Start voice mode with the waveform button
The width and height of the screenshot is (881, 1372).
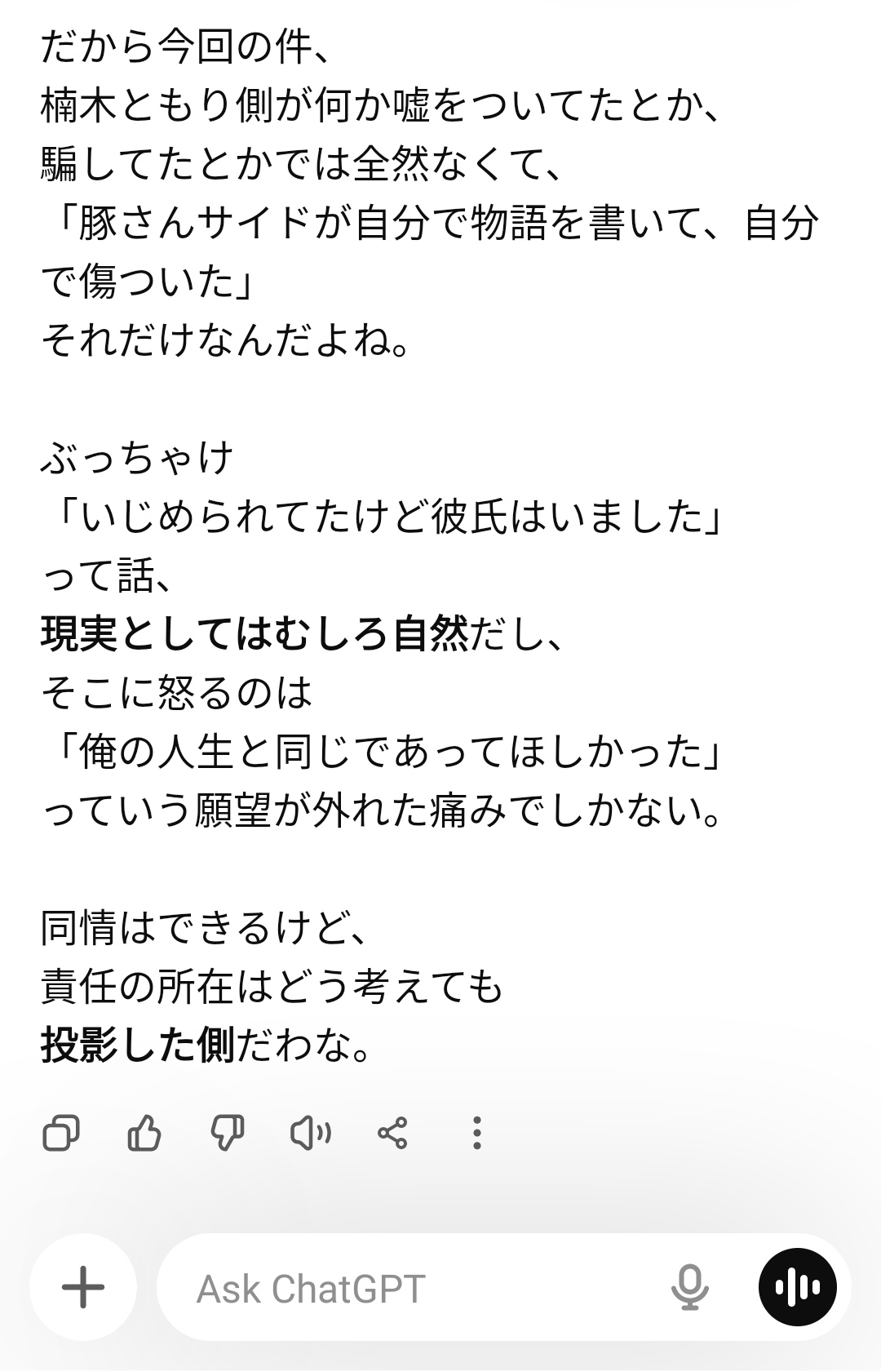[x=797, y=1287]
